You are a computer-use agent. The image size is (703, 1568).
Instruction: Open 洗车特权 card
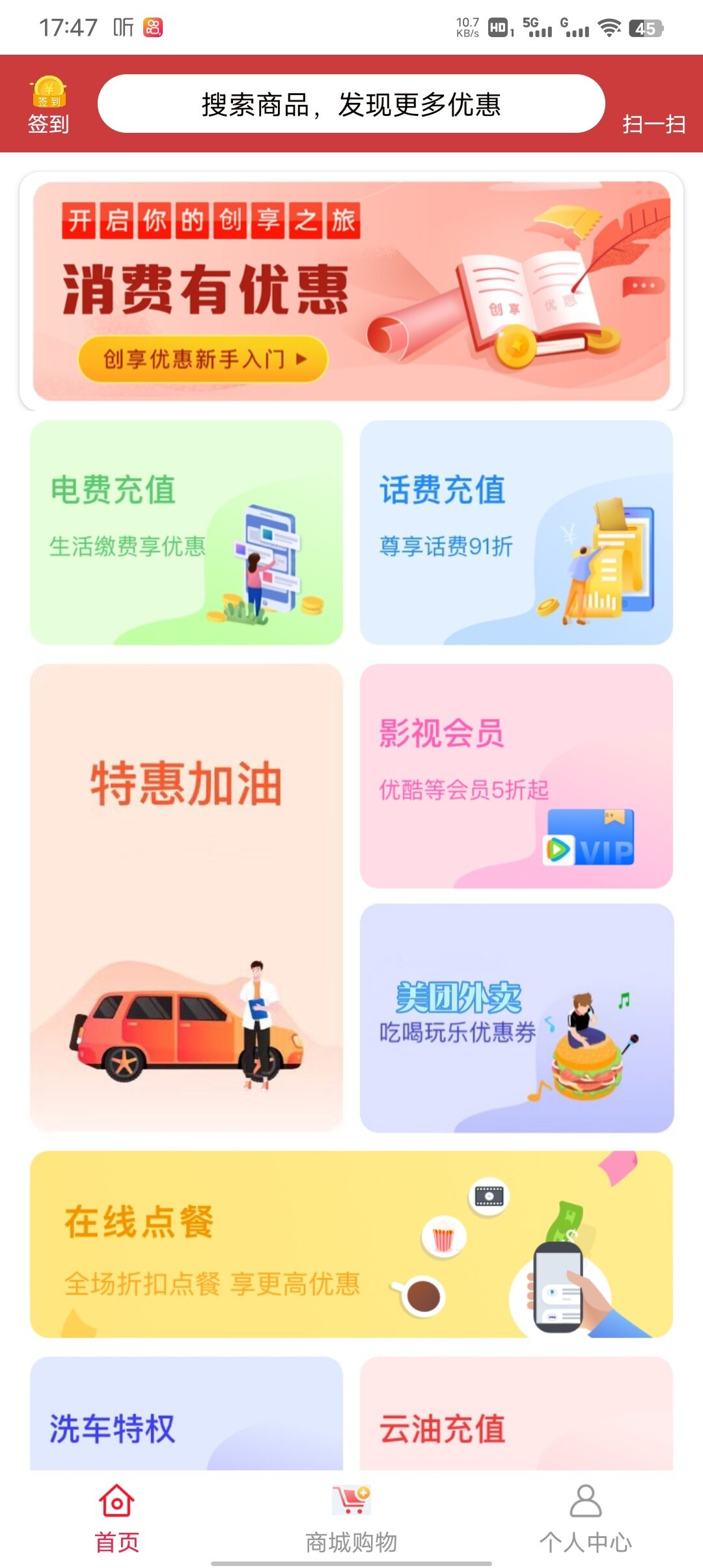[187, 1414]
